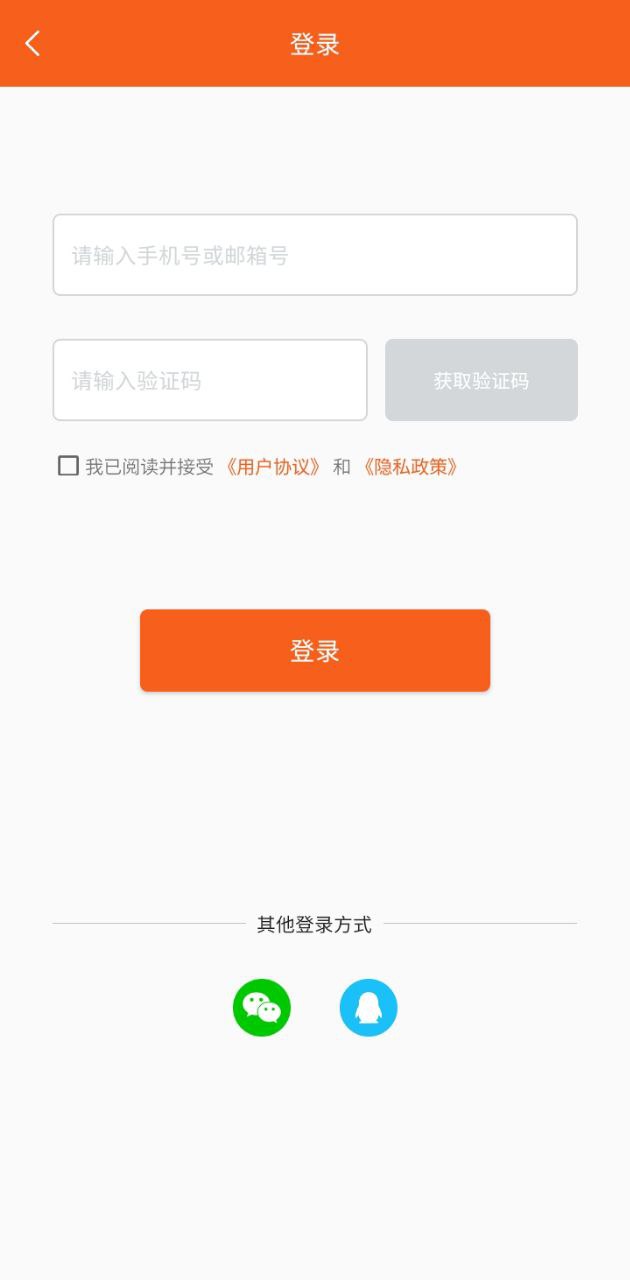Log in with WeChat icon

pyautogui.click(x=262, y=1007)
